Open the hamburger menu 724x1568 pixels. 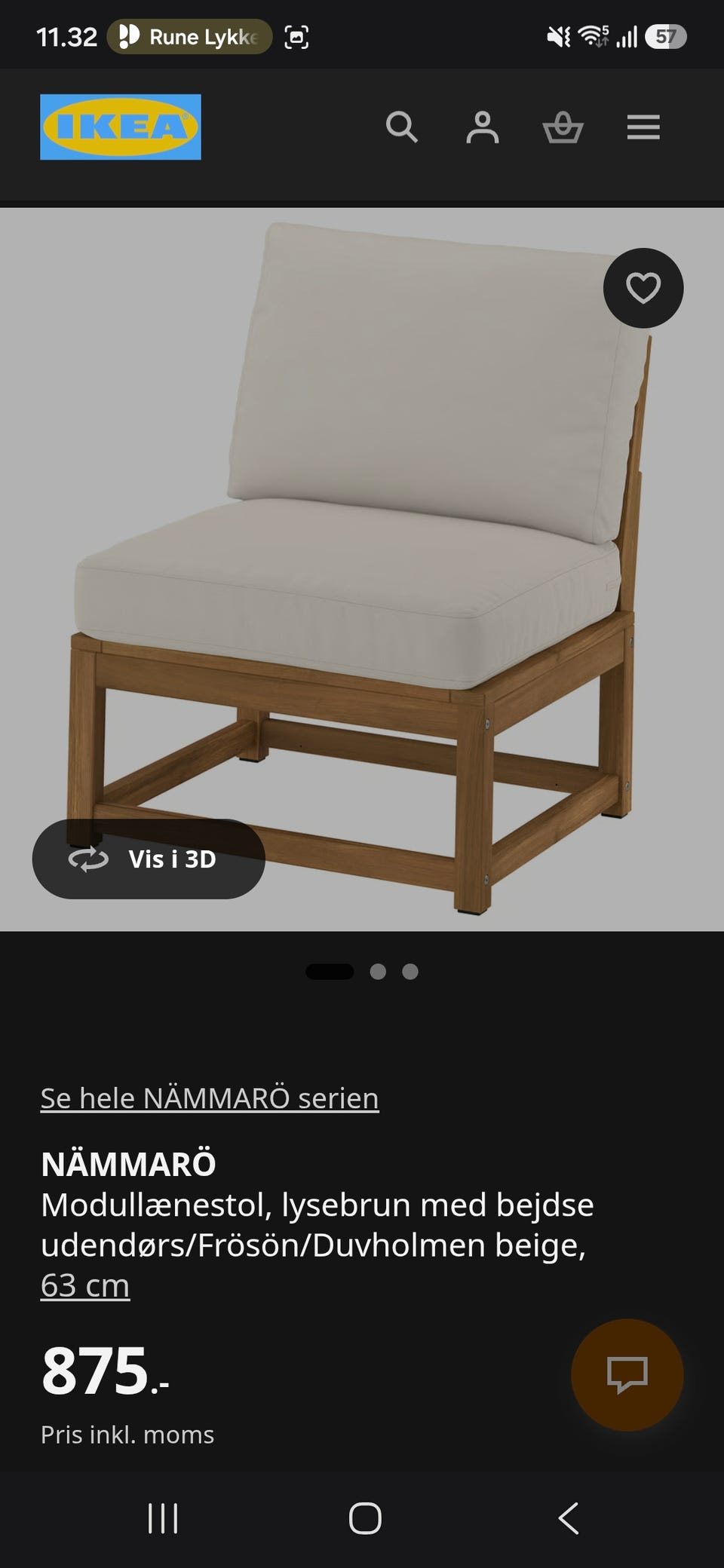pos(643,127)
